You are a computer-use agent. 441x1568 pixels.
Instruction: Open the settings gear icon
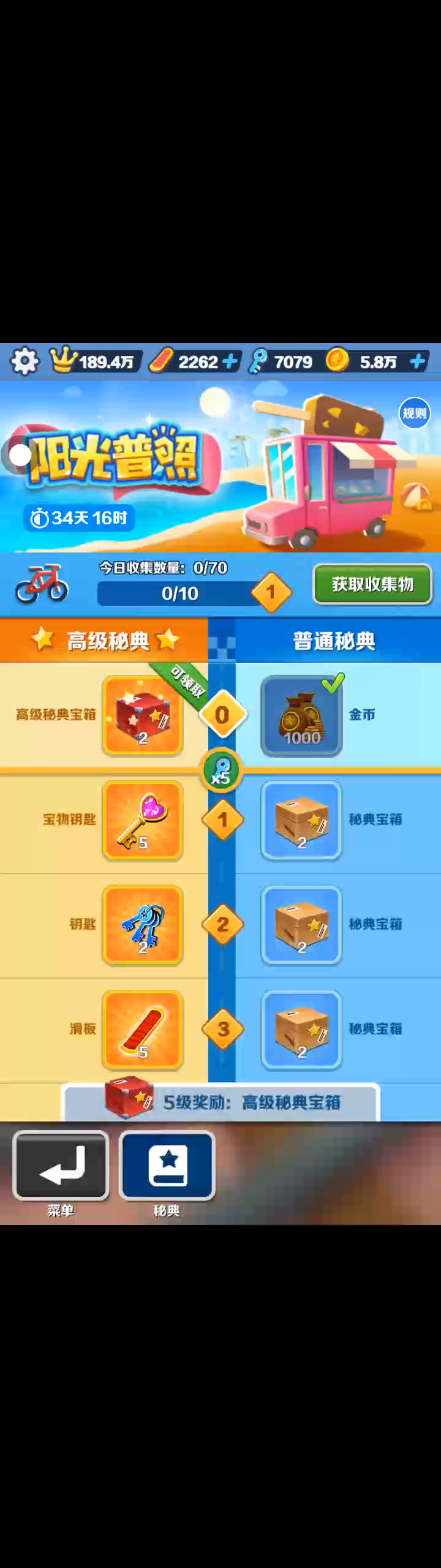(25, 361)
